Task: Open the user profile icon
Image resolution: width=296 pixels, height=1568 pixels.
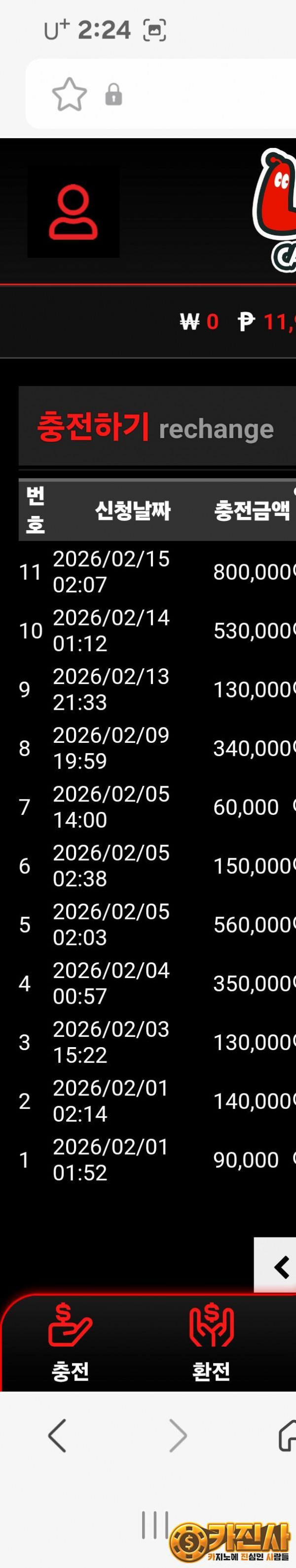Action: [73, 213]
